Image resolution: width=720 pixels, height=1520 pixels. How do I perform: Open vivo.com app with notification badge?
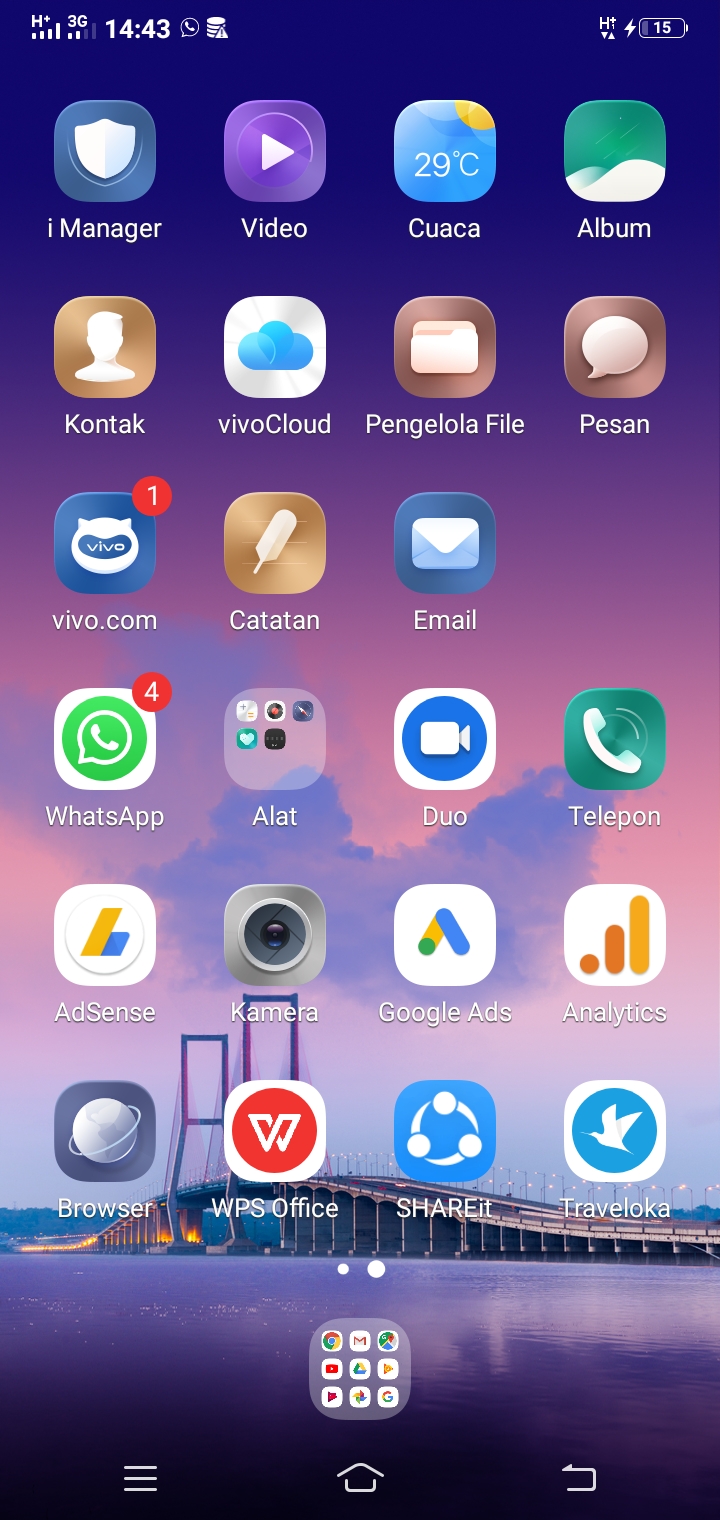point(105,544)
